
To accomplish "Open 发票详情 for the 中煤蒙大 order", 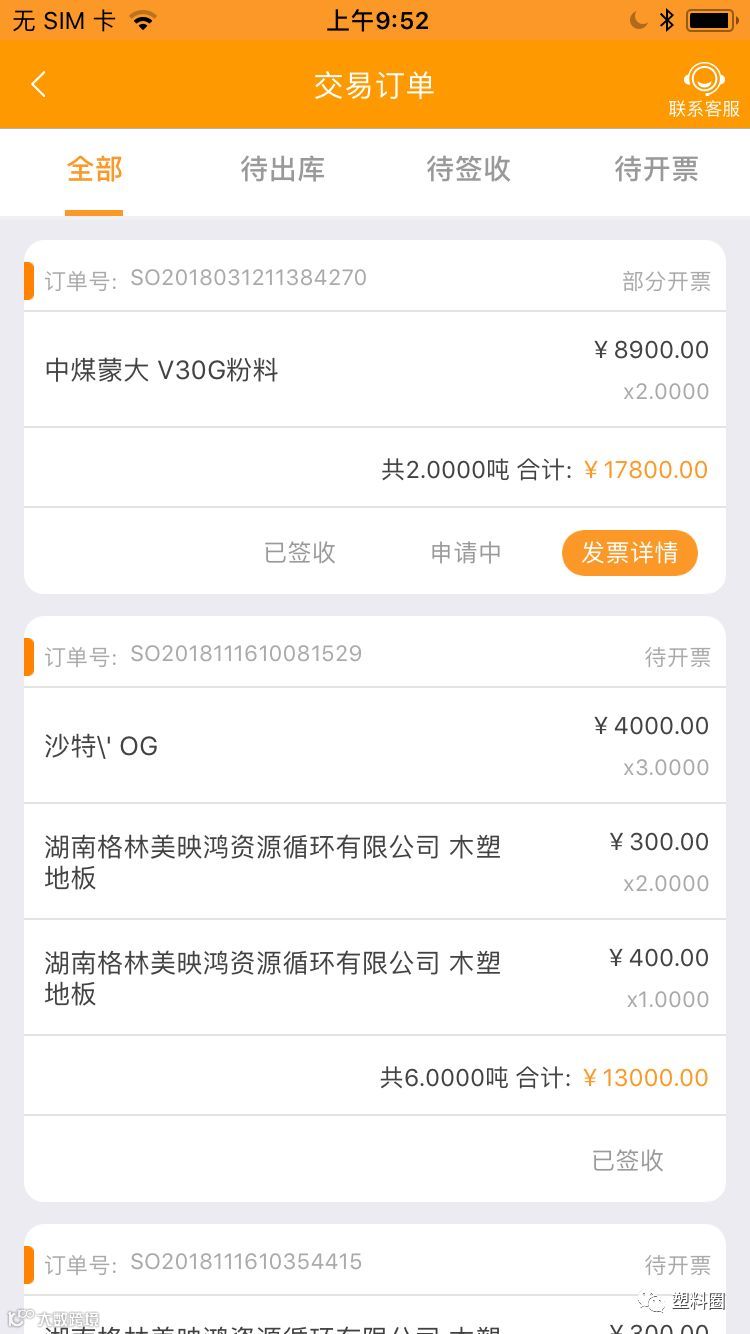I will (629, 553).
